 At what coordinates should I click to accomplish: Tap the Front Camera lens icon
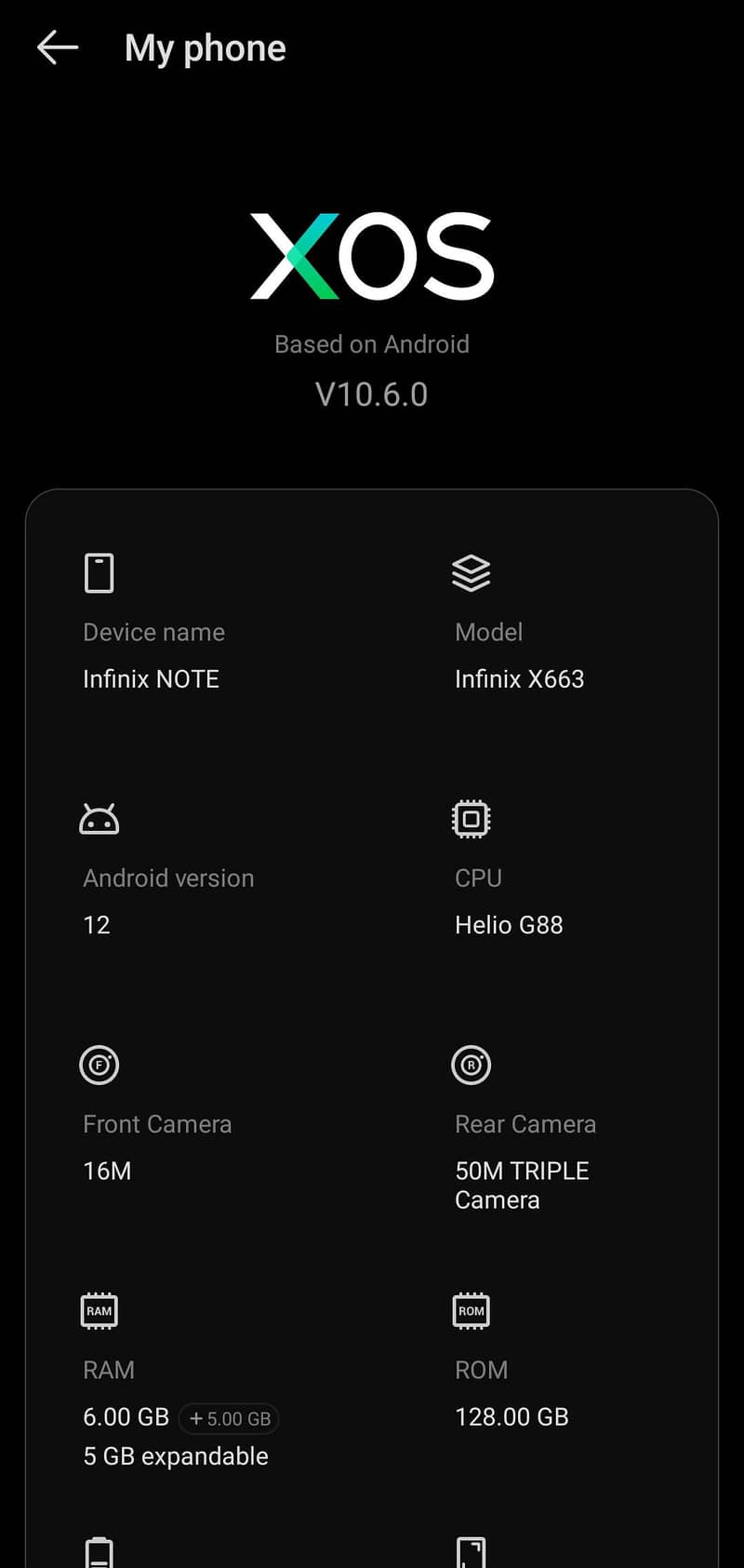point(99,1065)
